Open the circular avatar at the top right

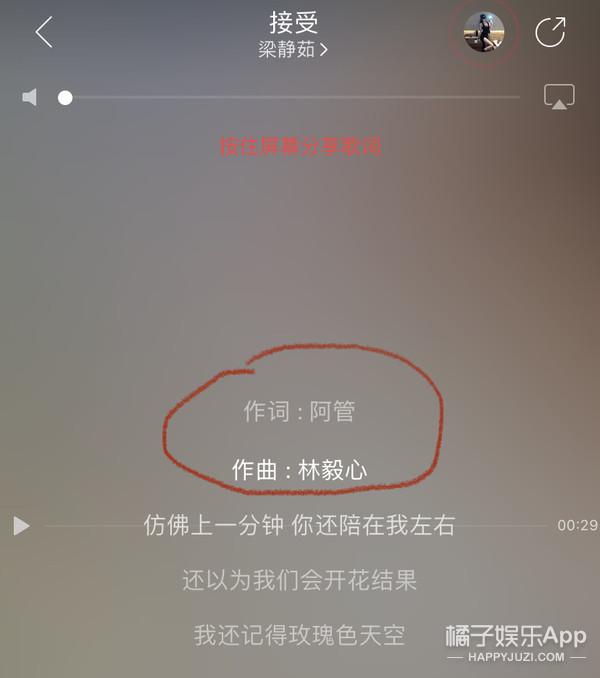pyautogui.click(x=484, y=32)
